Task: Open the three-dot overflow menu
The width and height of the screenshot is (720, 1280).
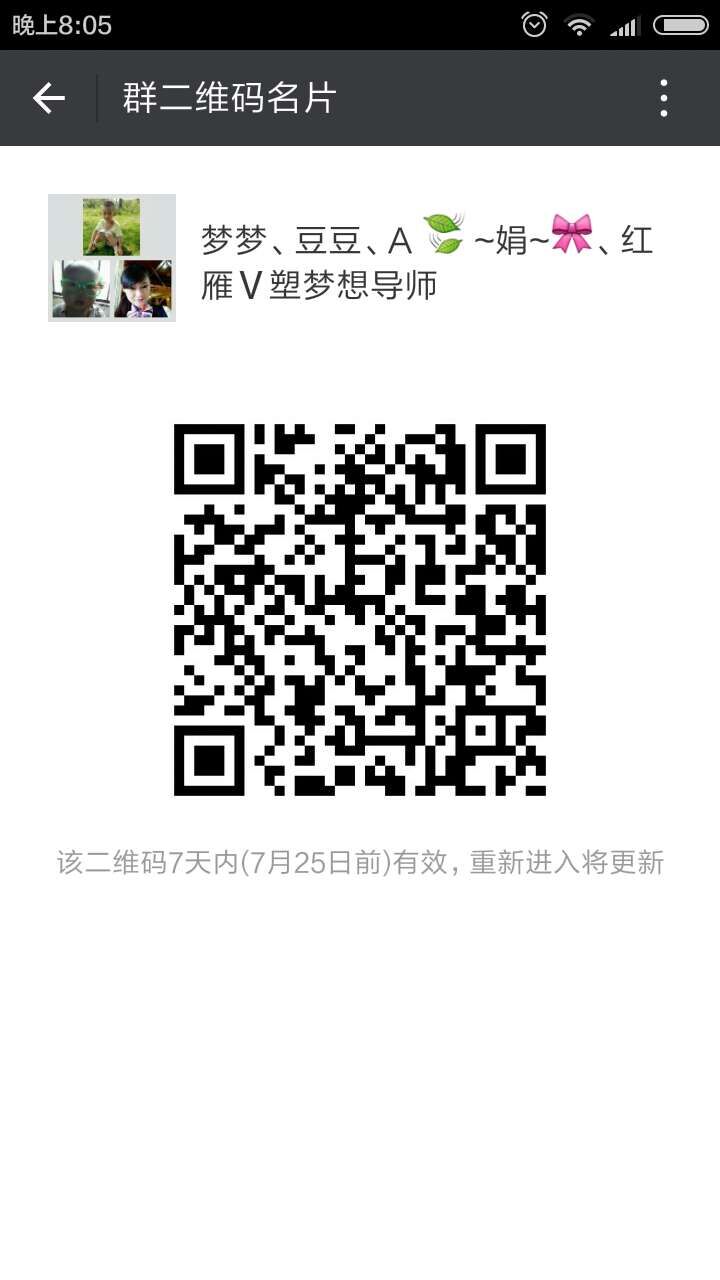Action: coord(663,98)
